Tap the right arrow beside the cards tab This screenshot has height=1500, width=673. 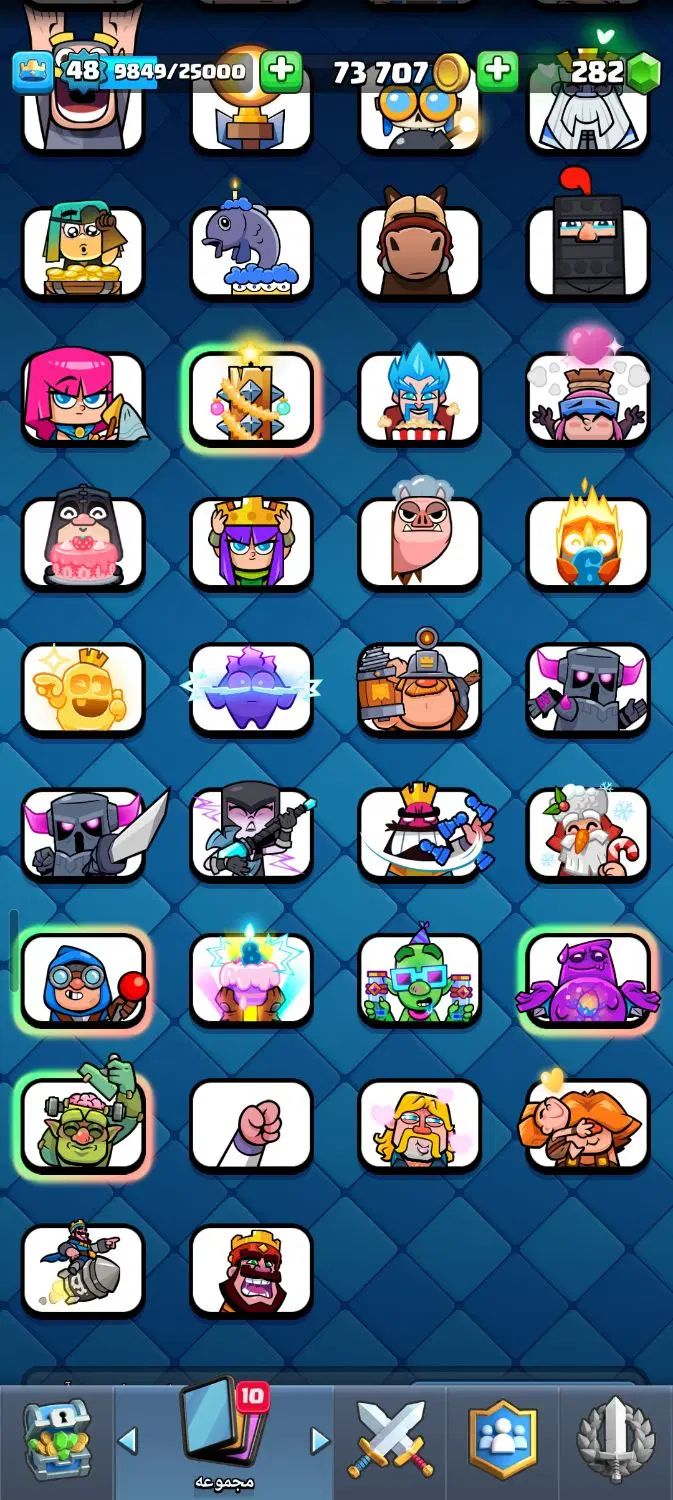coord(319,1441)
